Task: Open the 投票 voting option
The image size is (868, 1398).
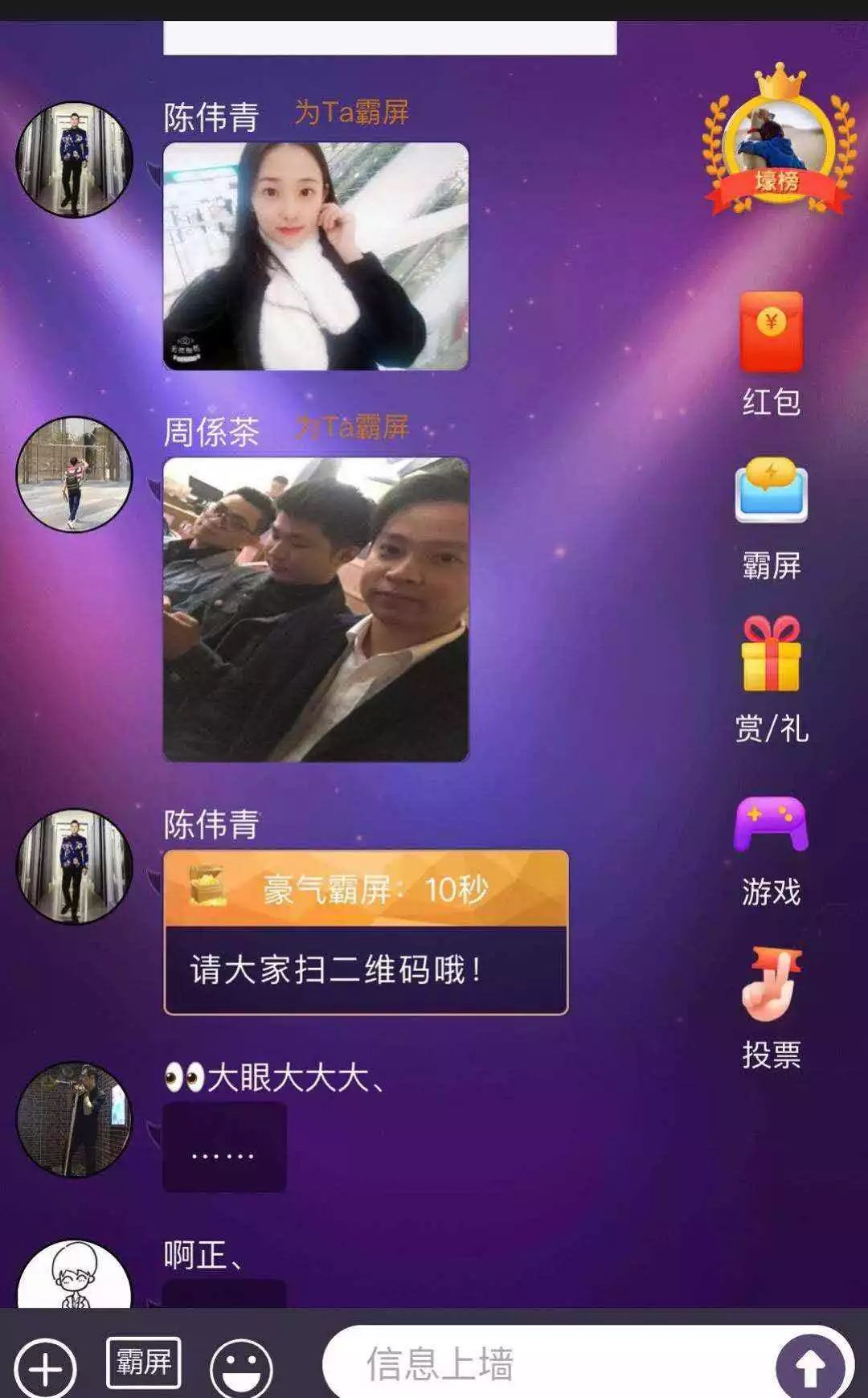Action: [x=771, y=986]
